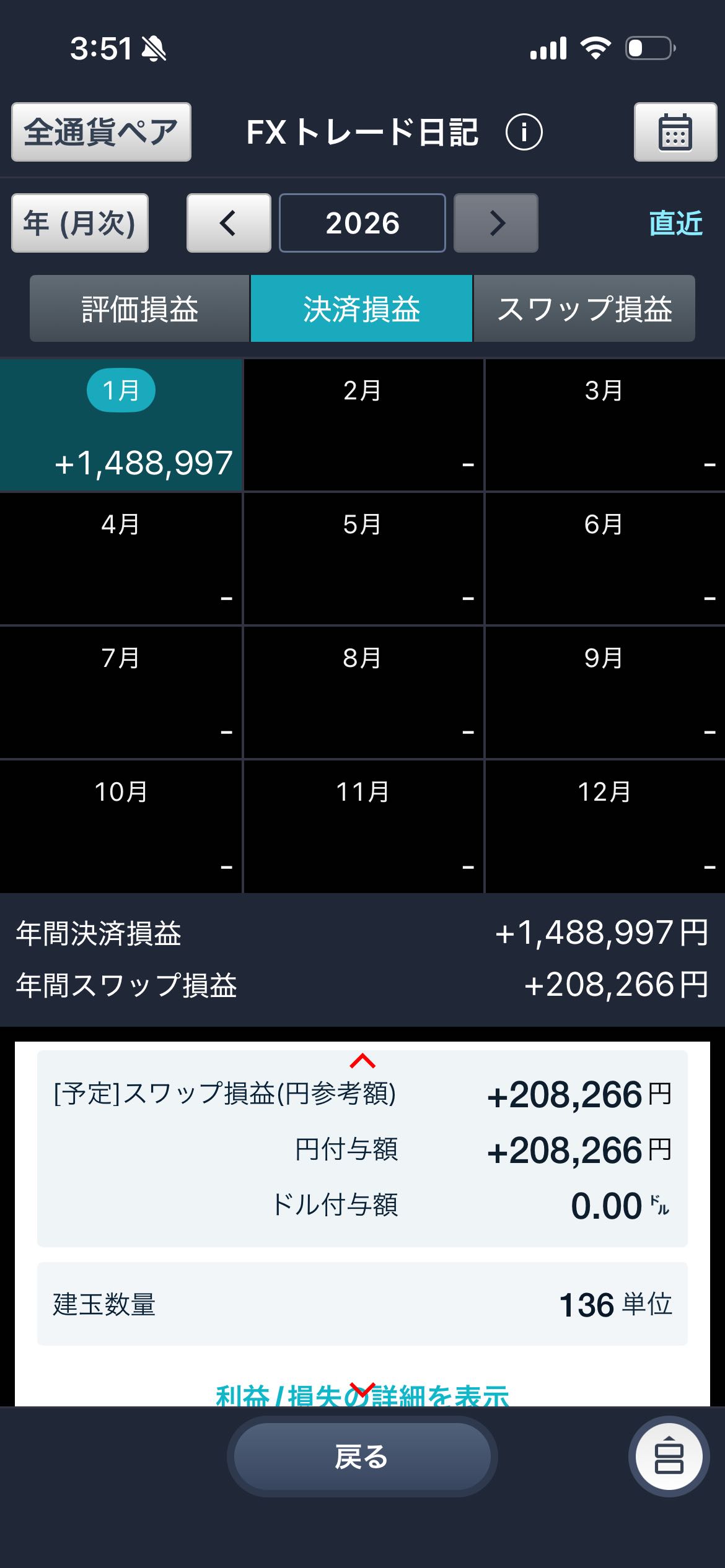
Task: Open the round floating panel button
Action: (x=669, y=1457)
